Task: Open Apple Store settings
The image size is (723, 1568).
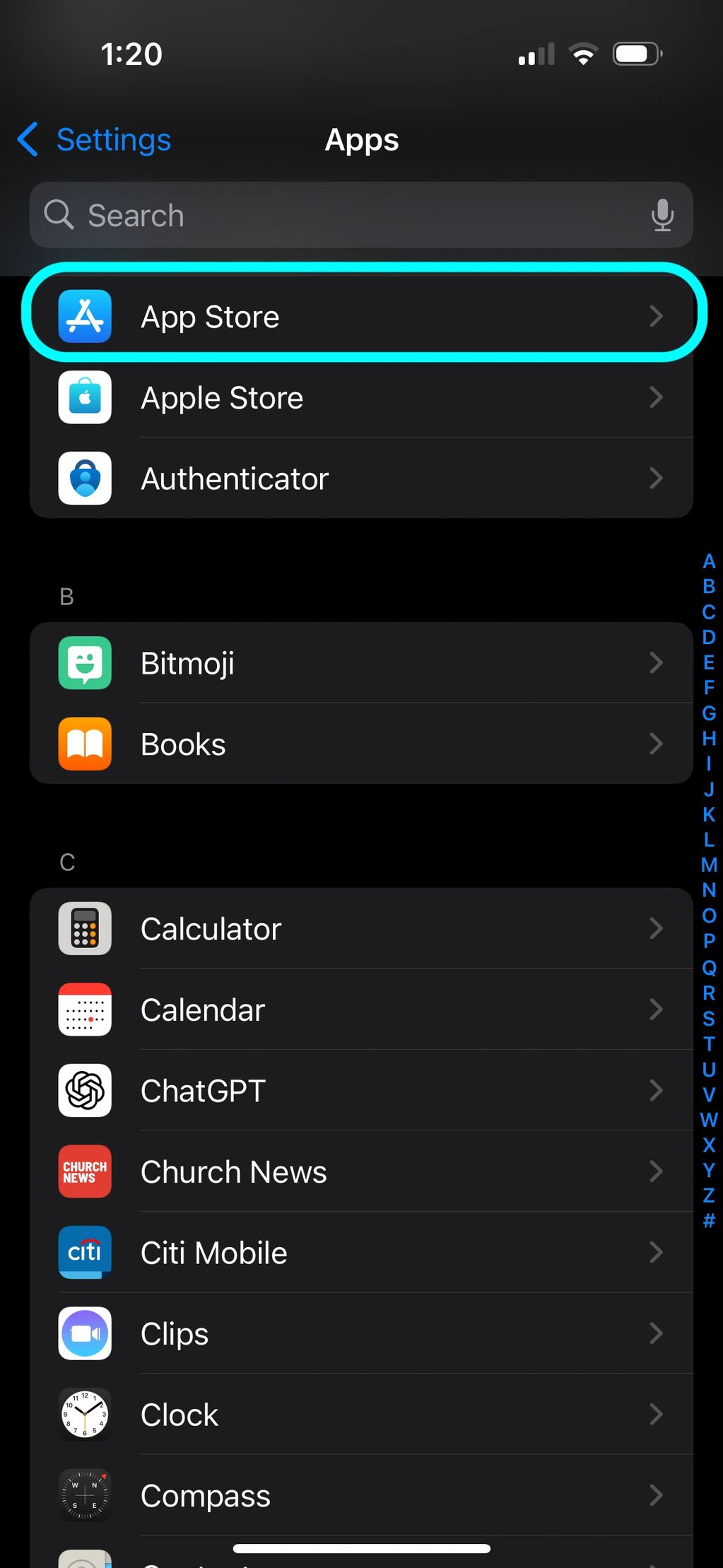Action: point(361,397)
